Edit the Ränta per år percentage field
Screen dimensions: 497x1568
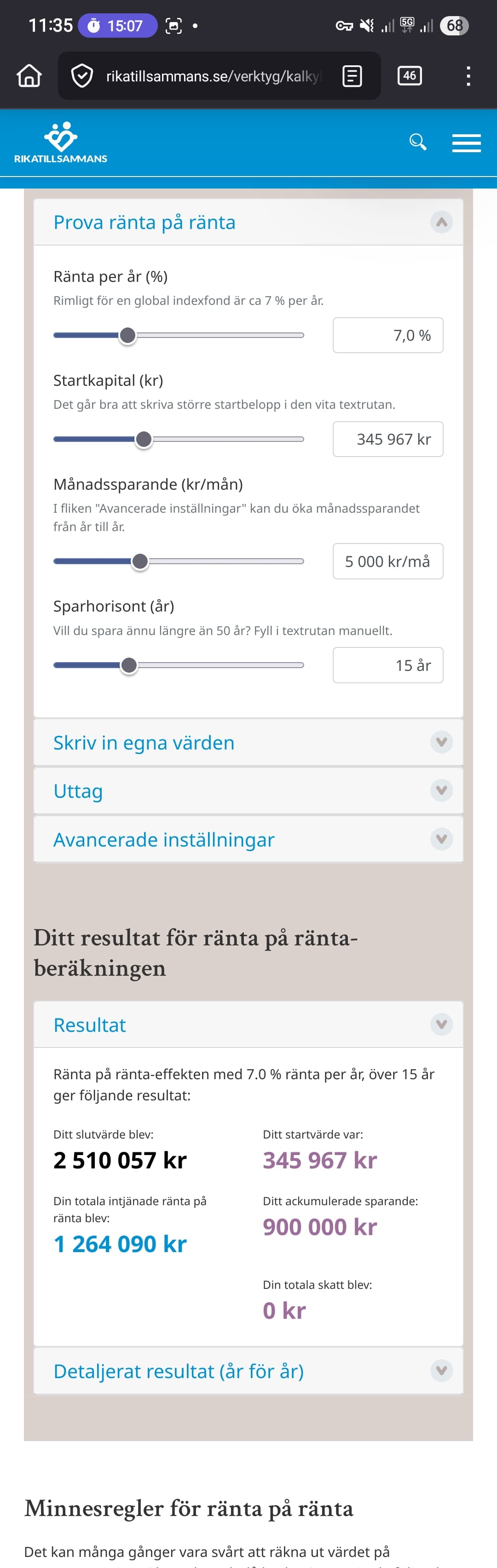click(x=387, y=335)
